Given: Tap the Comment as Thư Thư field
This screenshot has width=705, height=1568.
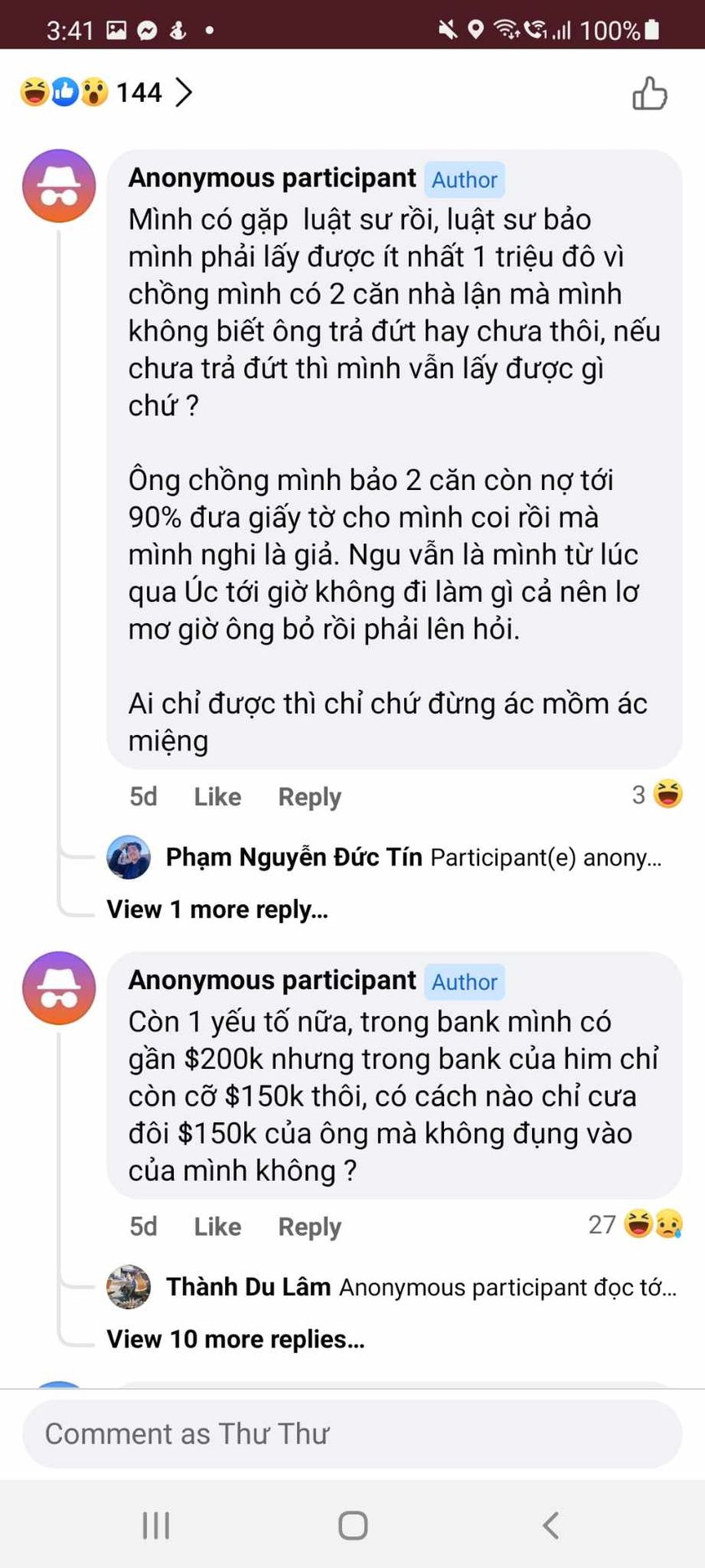Looking at the screenshot, I should (352, 1434).
